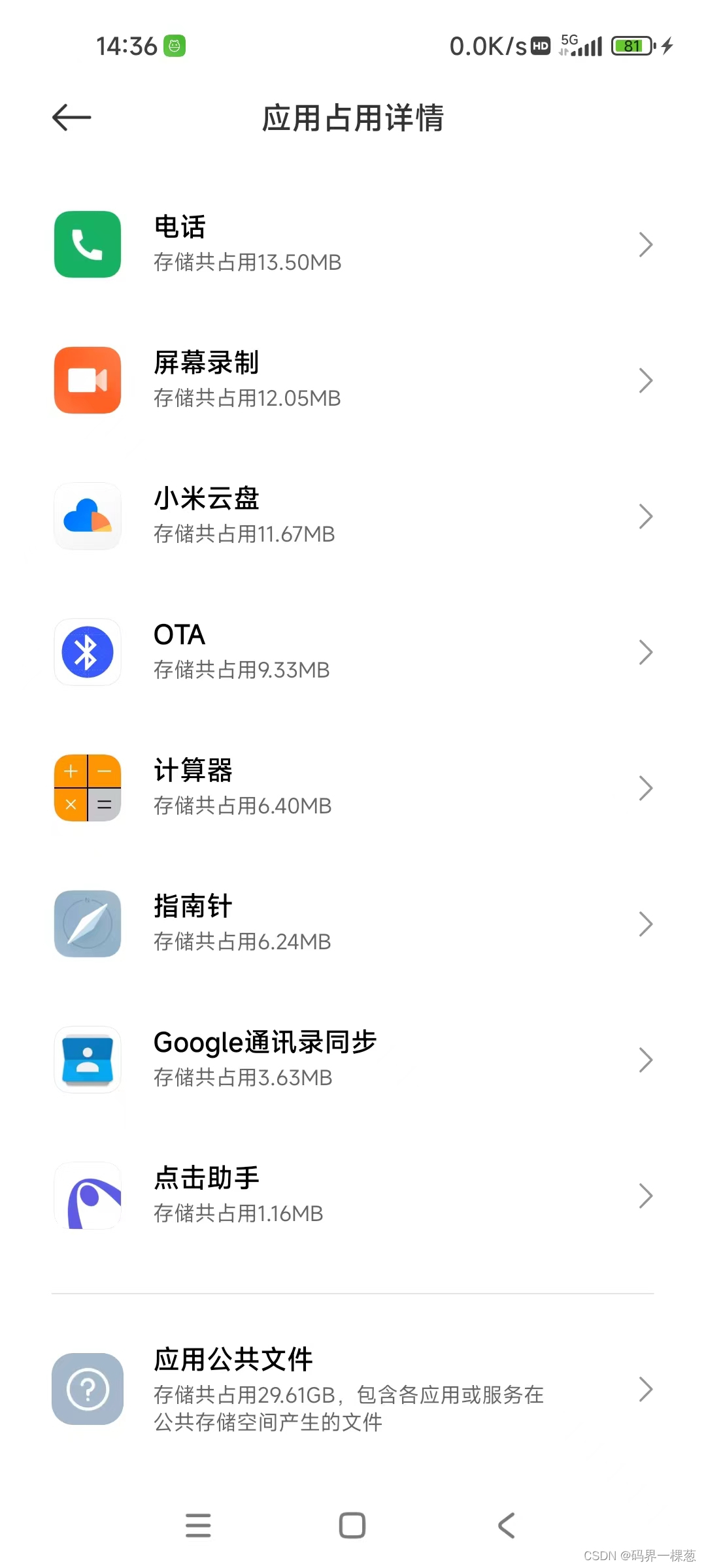Screen dimensions: 706x1568
Task: Open Google通讯录同步 storage details
Action: click(x=353, y=1060)
